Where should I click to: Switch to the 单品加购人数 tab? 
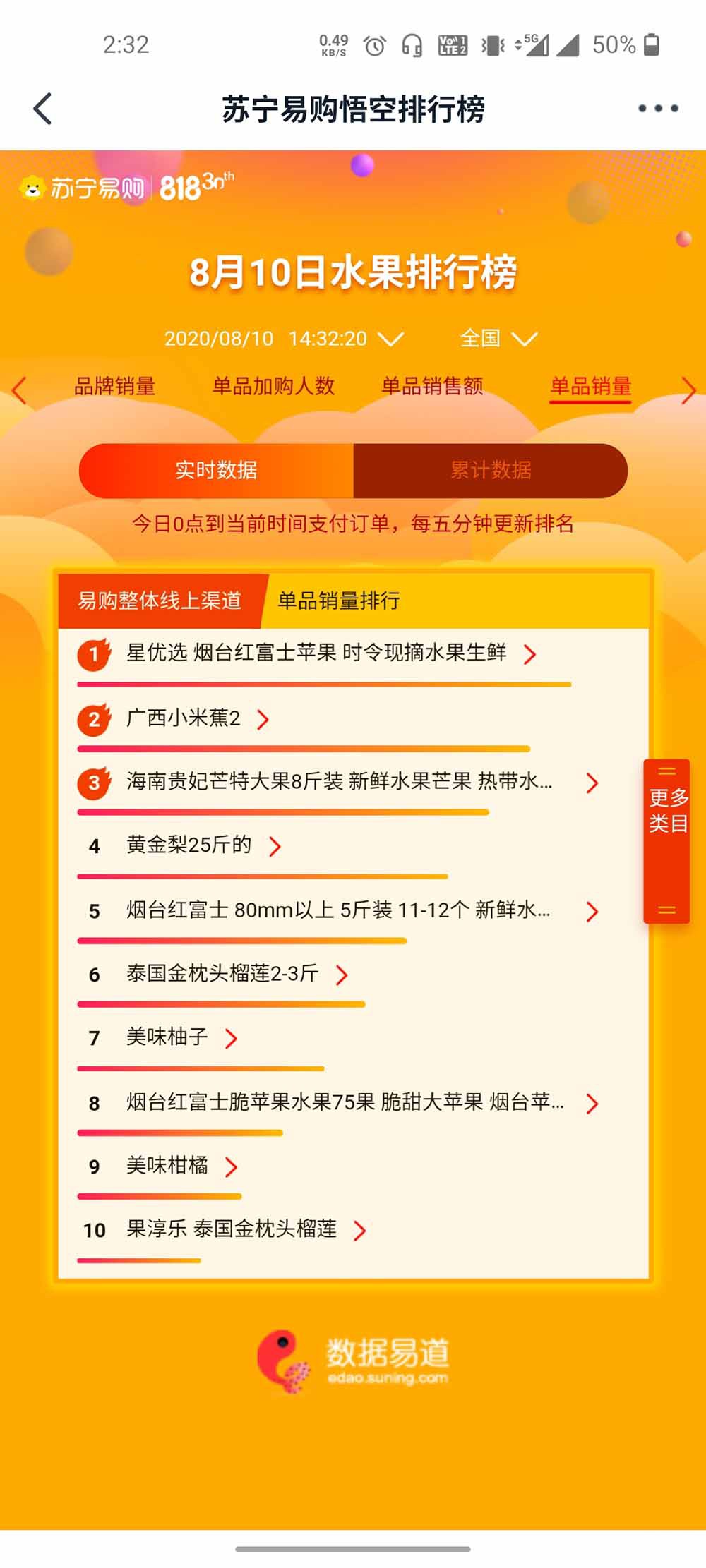click(273, 386)
